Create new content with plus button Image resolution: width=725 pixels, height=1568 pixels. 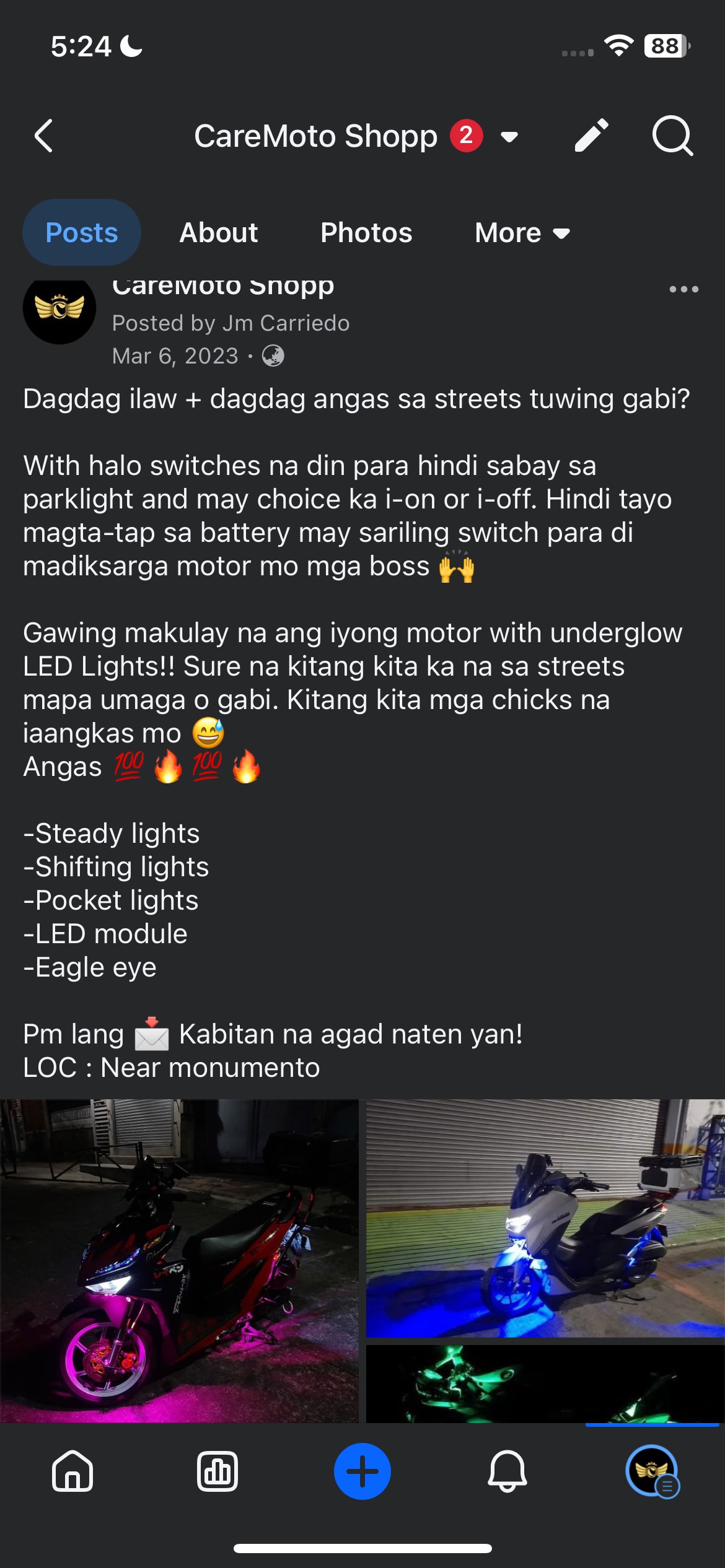click(x=362, y=1471)
